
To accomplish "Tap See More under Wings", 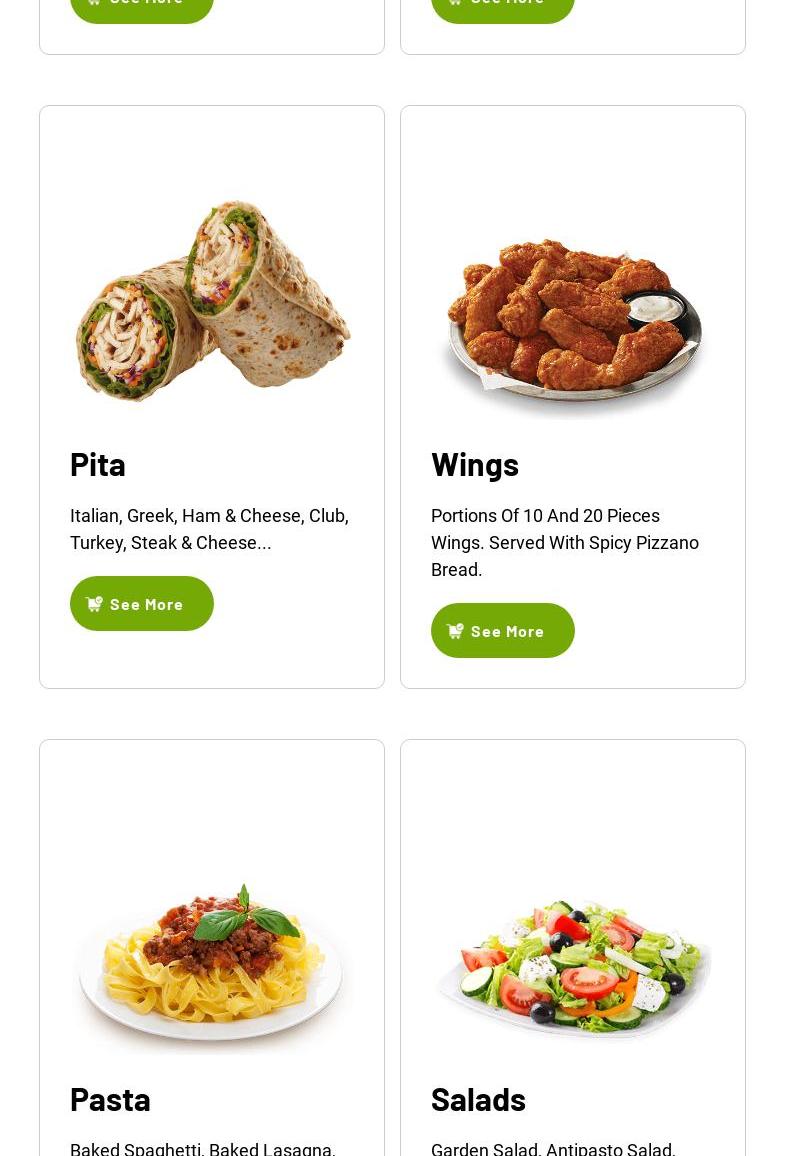I will click(503, 631).
